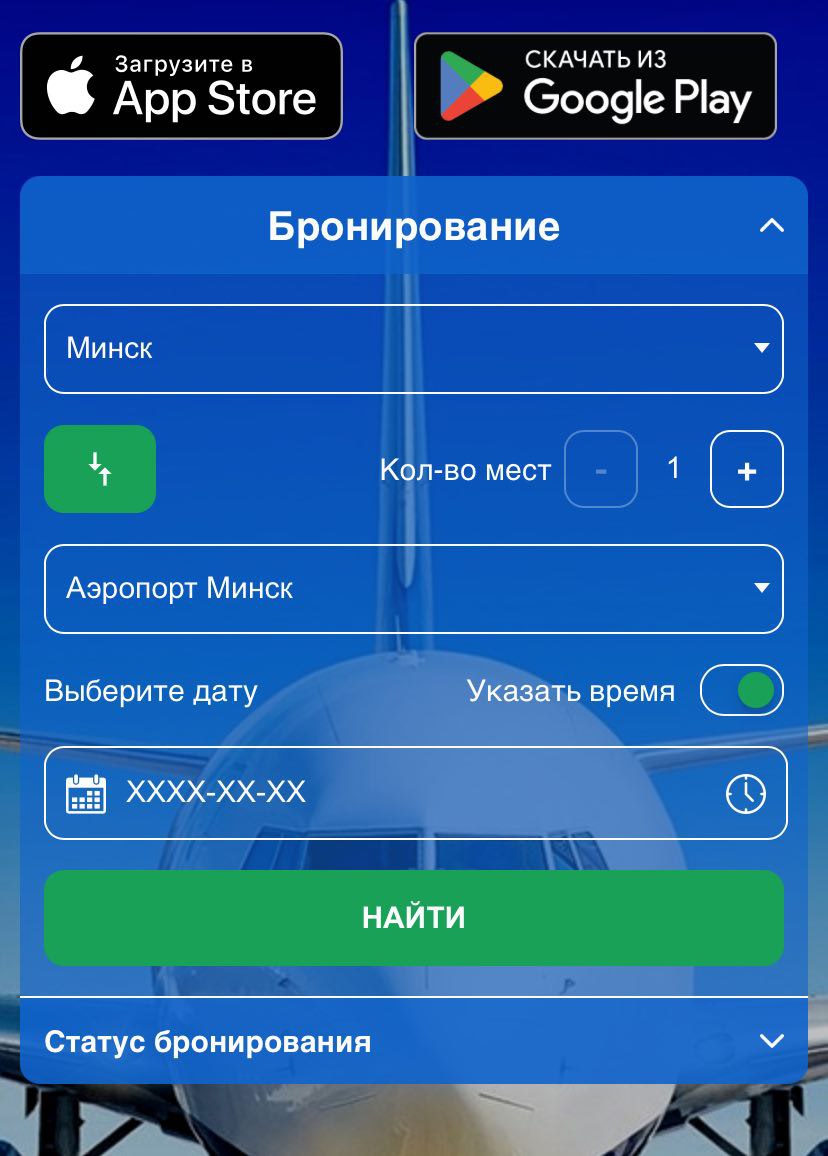Open the Минск departure dropdown

coord(413,349)
